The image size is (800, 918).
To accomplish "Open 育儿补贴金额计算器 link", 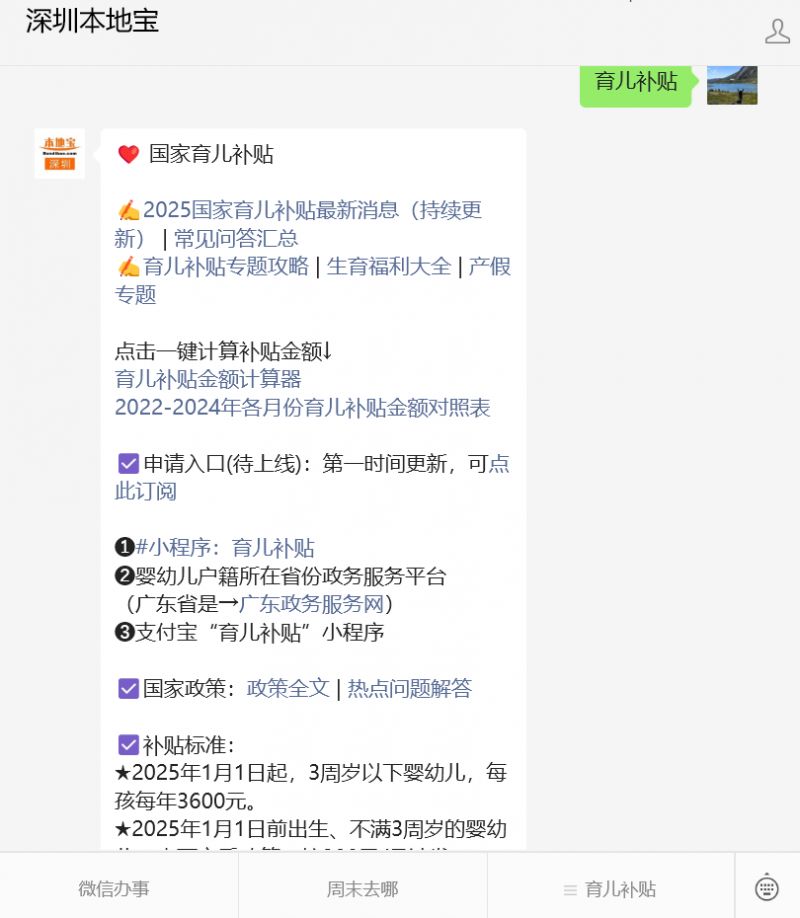I will pos(208,380).
